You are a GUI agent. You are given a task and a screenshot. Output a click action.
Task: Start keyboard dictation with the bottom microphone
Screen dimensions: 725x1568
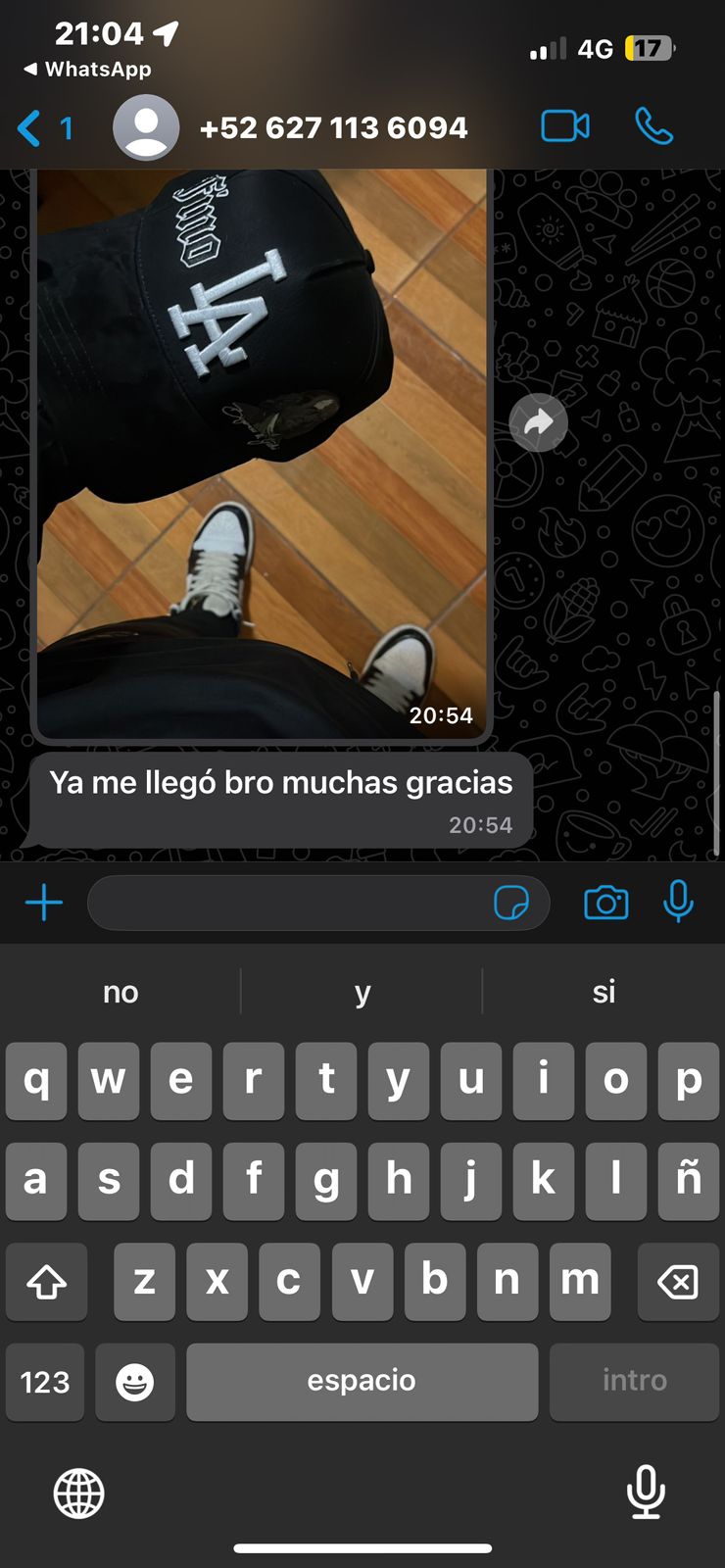[x=646, y=1492]
